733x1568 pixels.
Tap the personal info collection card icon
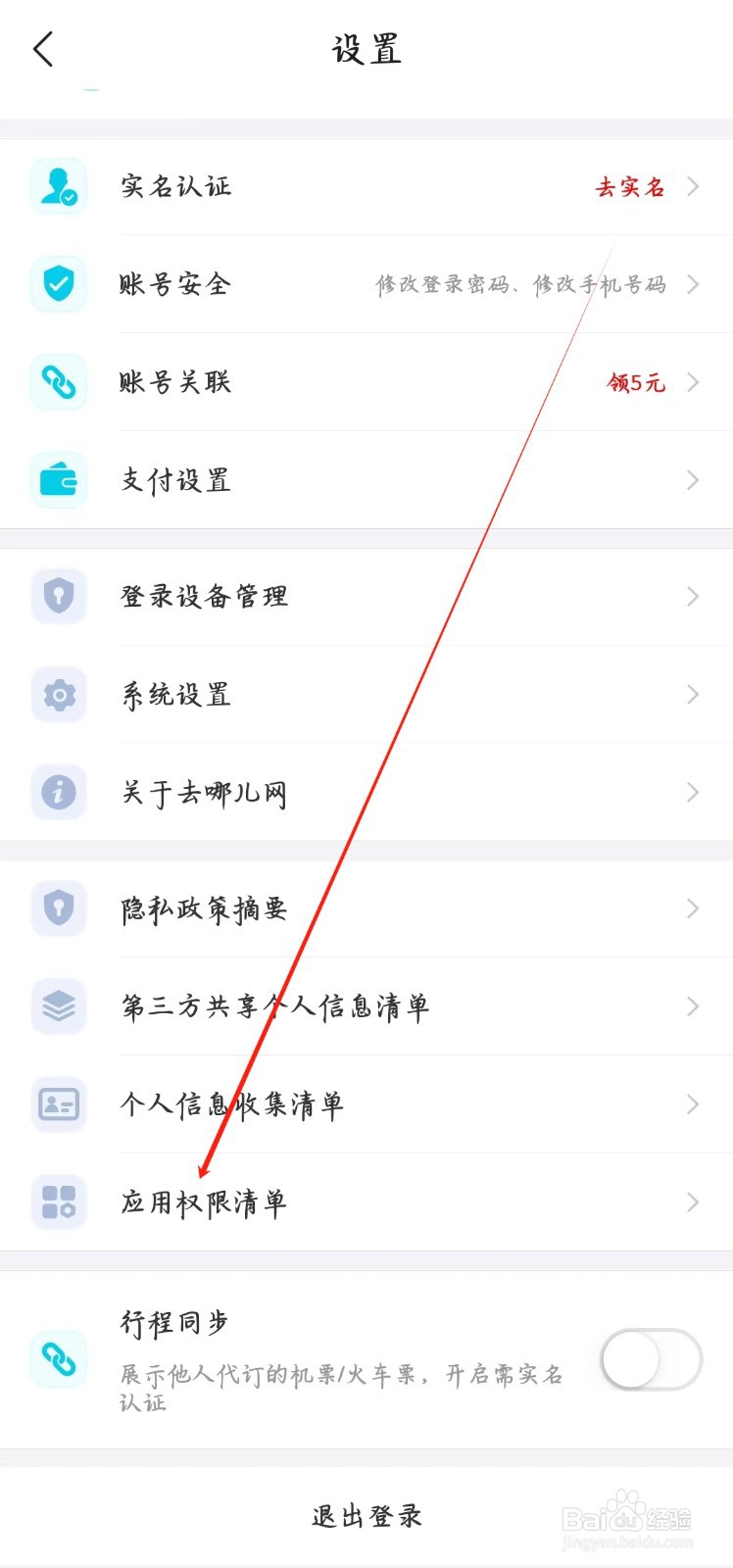(x=59, y=1103)
